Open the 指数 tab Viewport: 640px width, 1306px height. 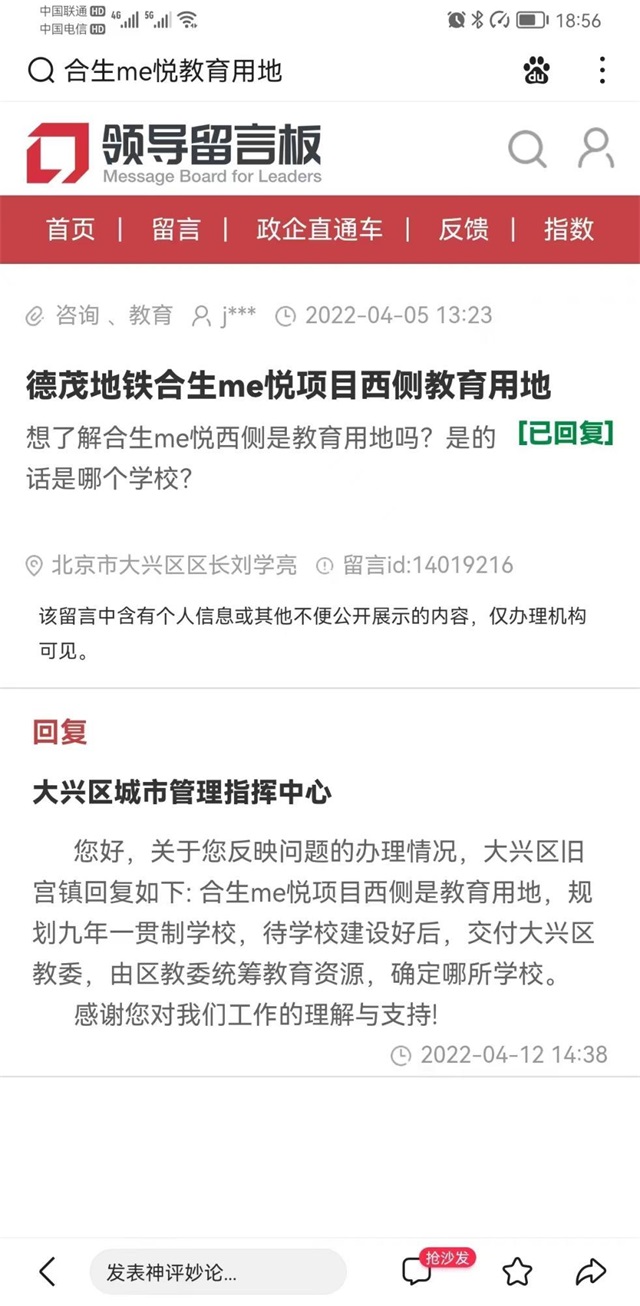point(569,229)
